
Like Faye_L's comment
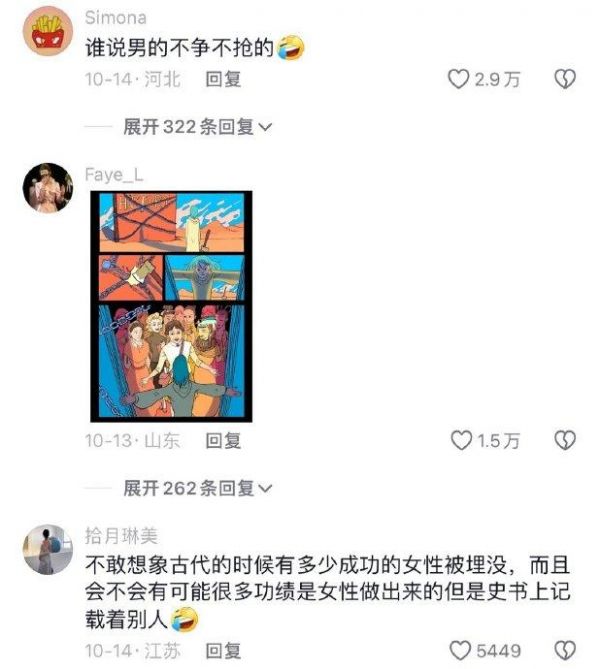(x=460, y=440)
